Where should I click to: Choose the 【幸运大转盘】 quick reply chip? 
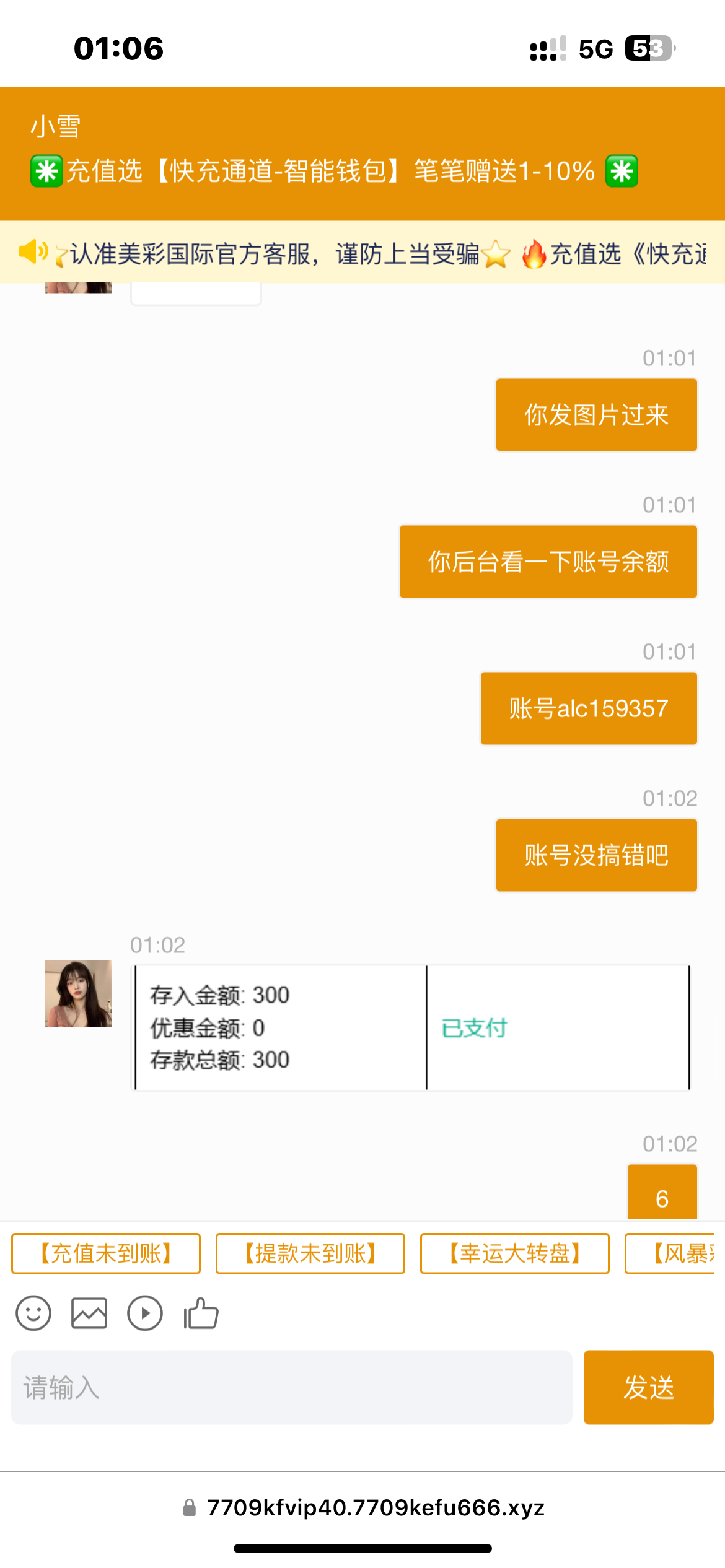coord(515,1254)
